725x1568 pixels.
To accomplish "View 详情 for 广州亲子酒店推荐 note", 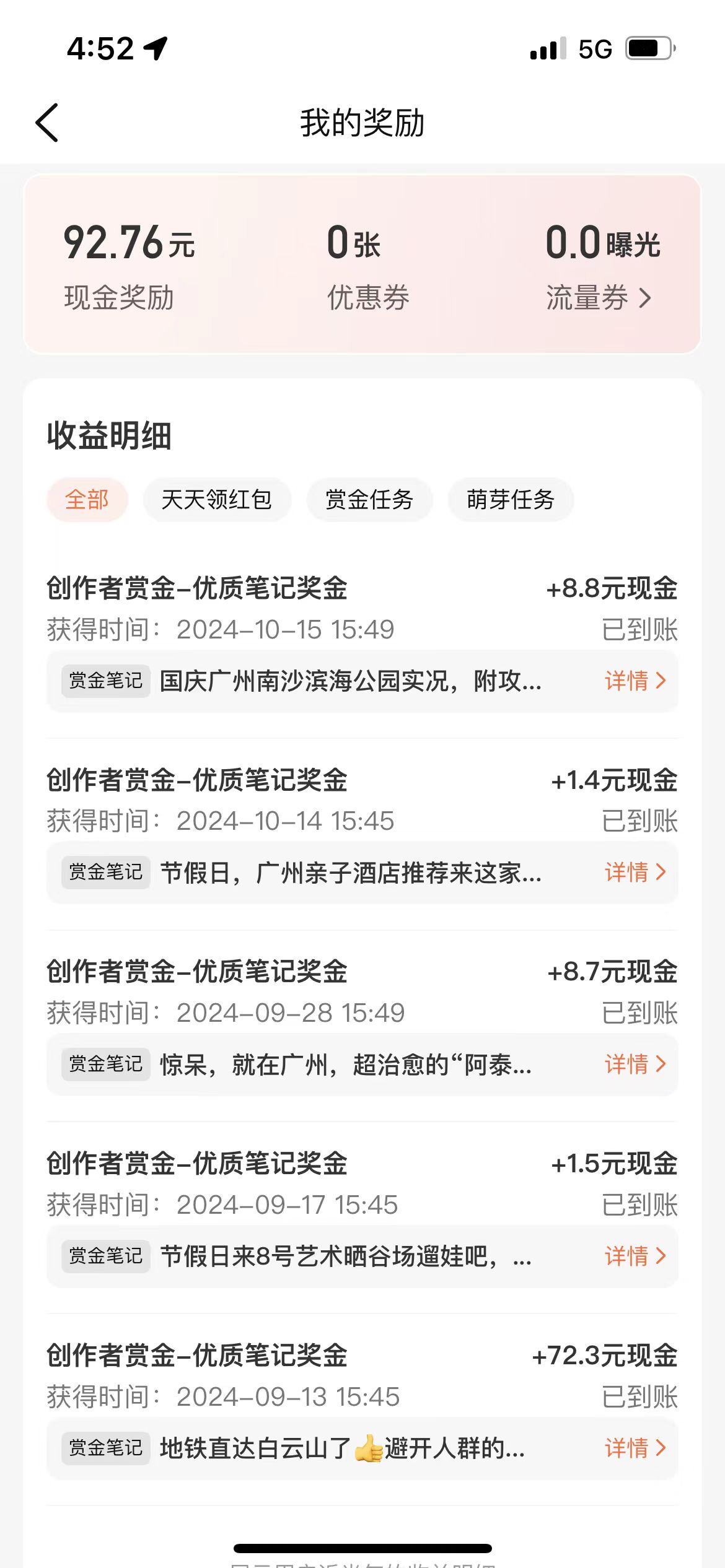I will coord(635,872).
